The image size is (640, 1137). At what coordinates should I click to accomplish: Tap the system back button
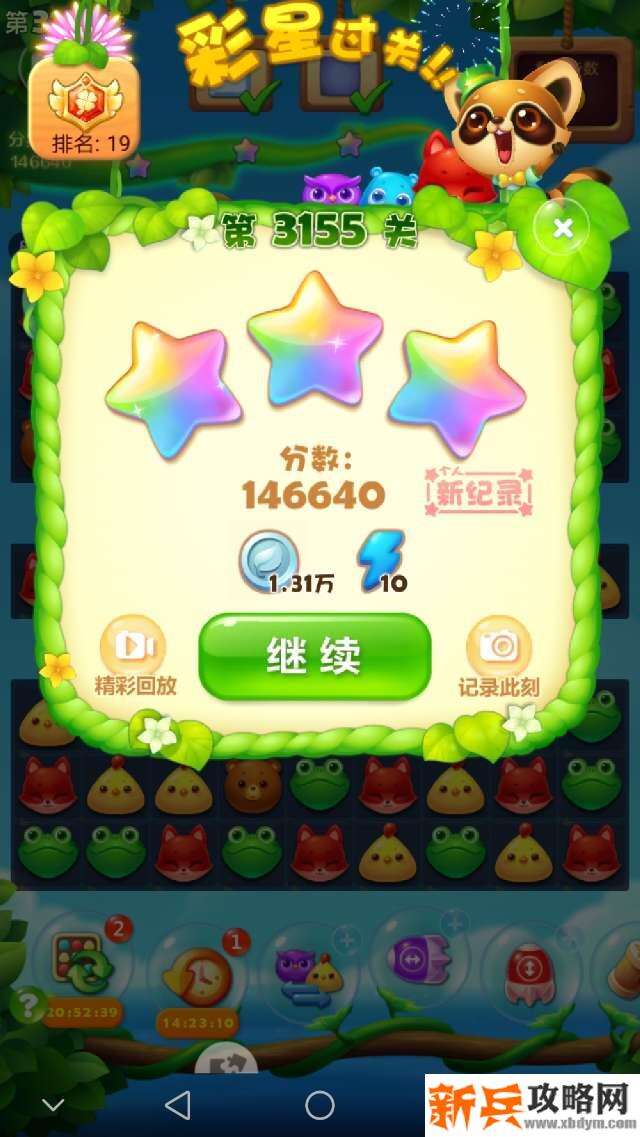click(178, 1105)
